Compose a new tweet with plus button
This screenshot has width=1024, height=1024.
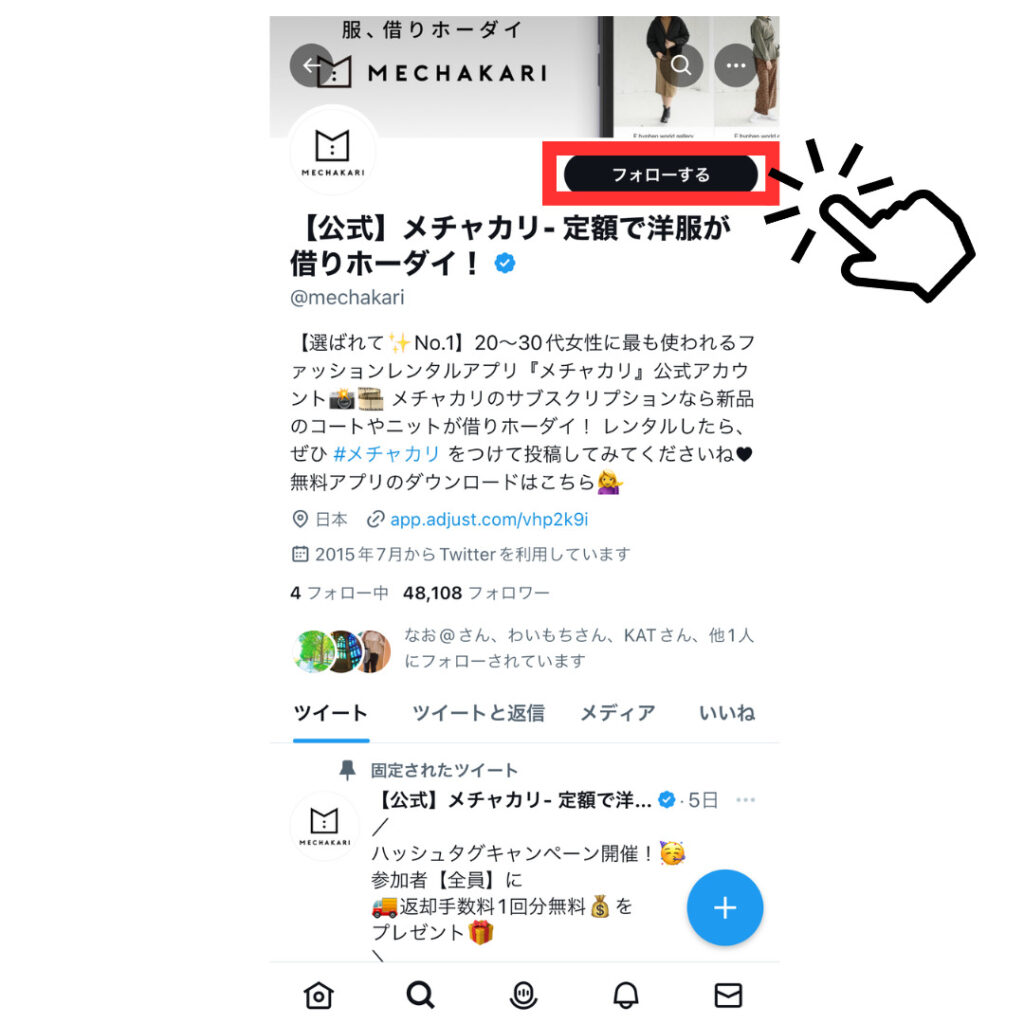click(724, 908)
